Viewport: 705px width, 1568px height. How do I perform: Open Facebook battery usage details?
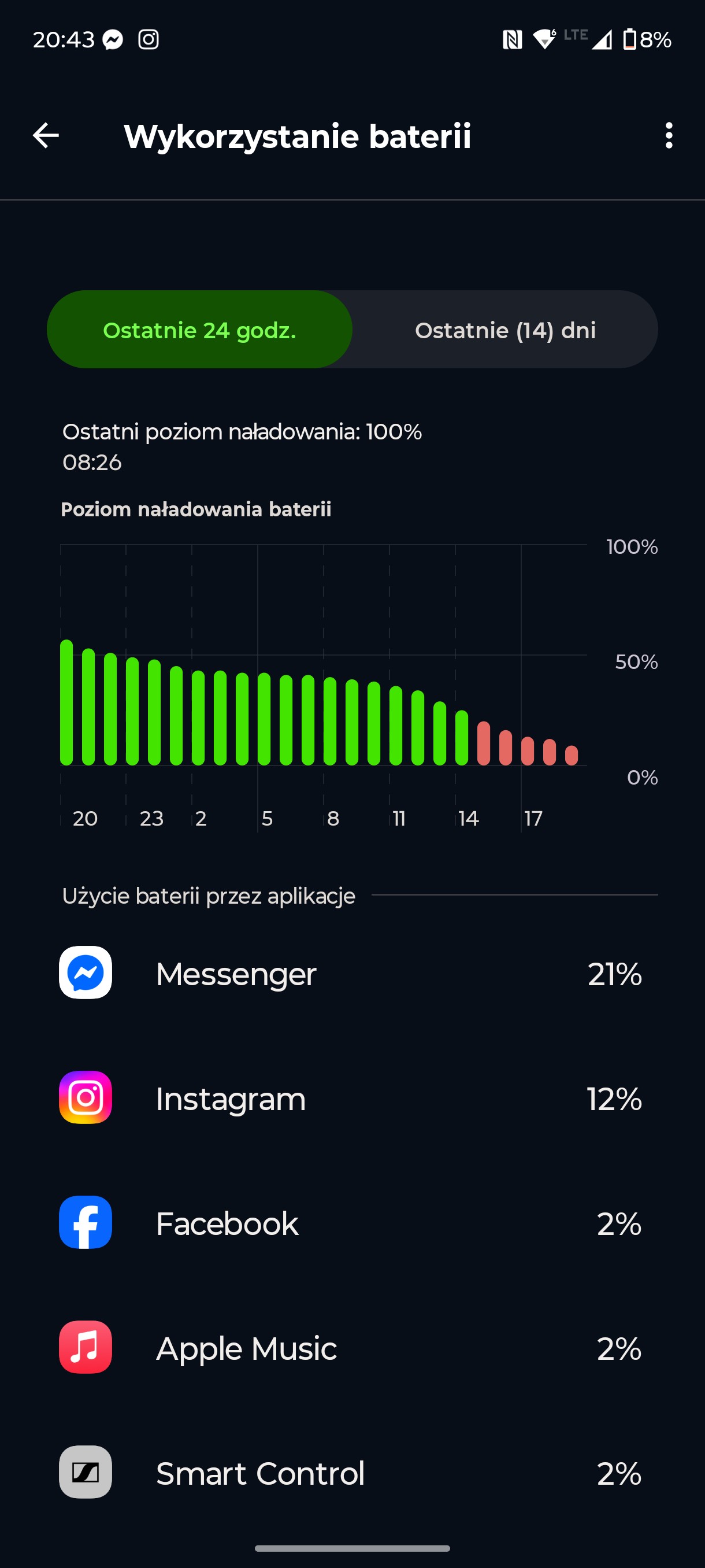tap(352, 1222)
